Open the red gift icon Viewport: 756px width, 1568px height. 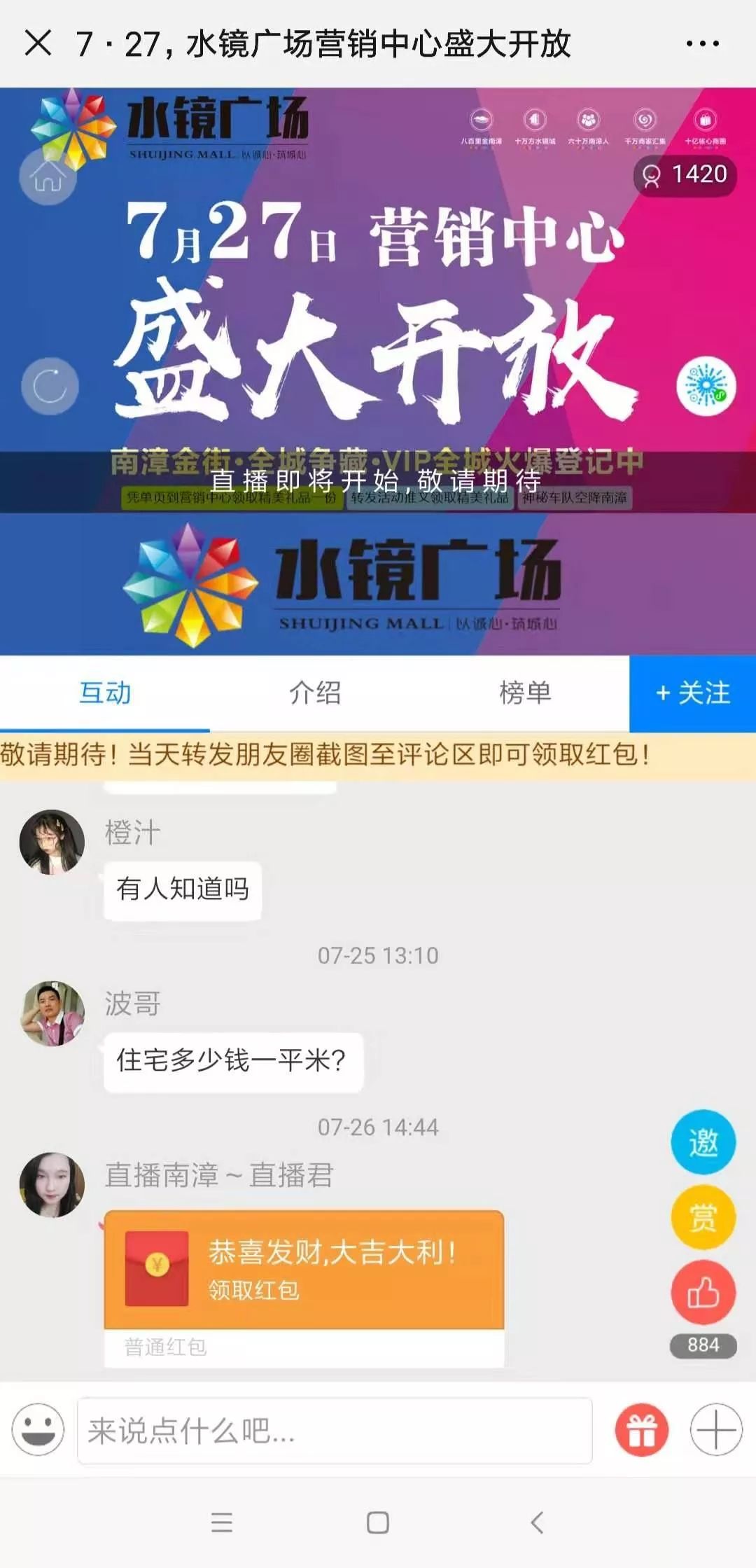click(x=641, y=1430)
